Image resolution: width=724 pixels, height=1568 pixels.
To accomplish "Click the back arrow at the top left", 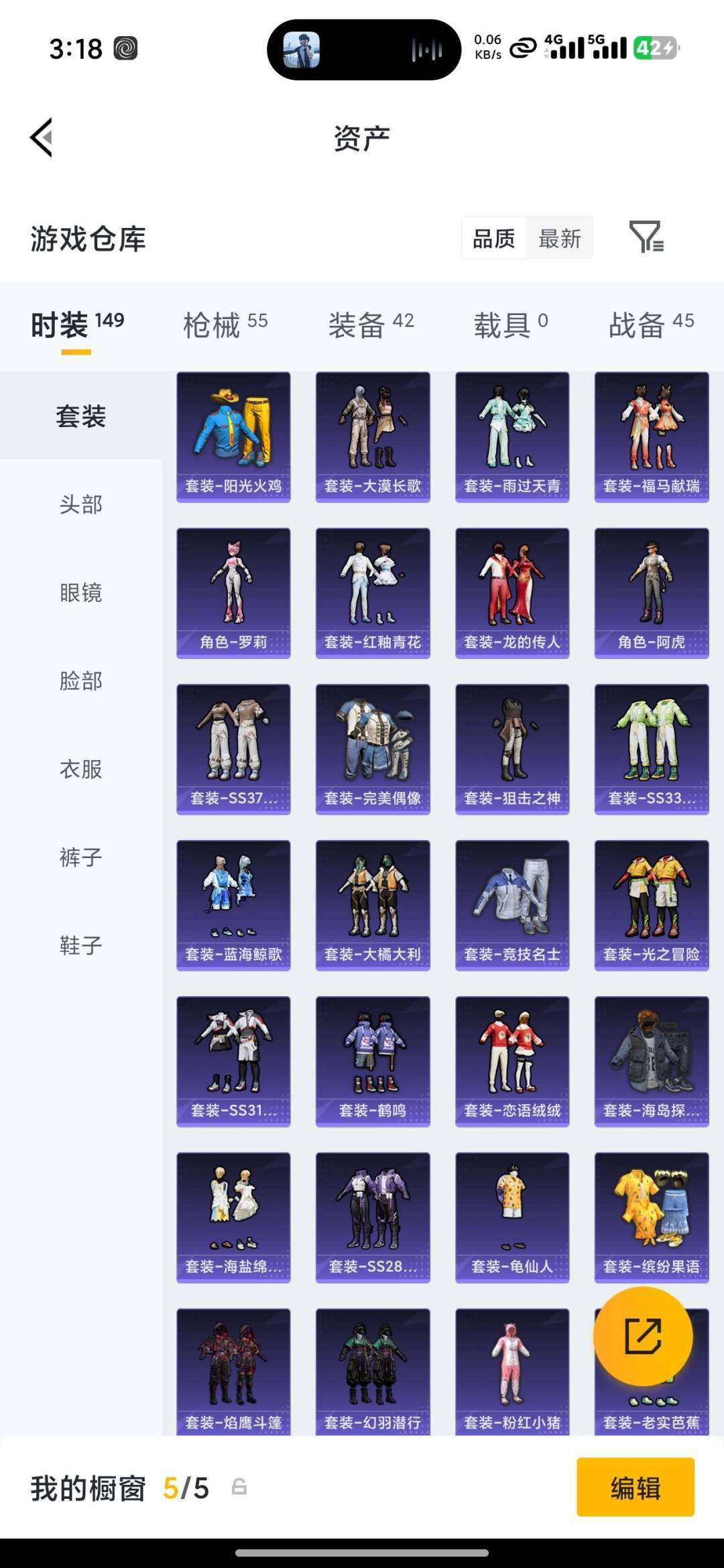I will tap(42, 137).
